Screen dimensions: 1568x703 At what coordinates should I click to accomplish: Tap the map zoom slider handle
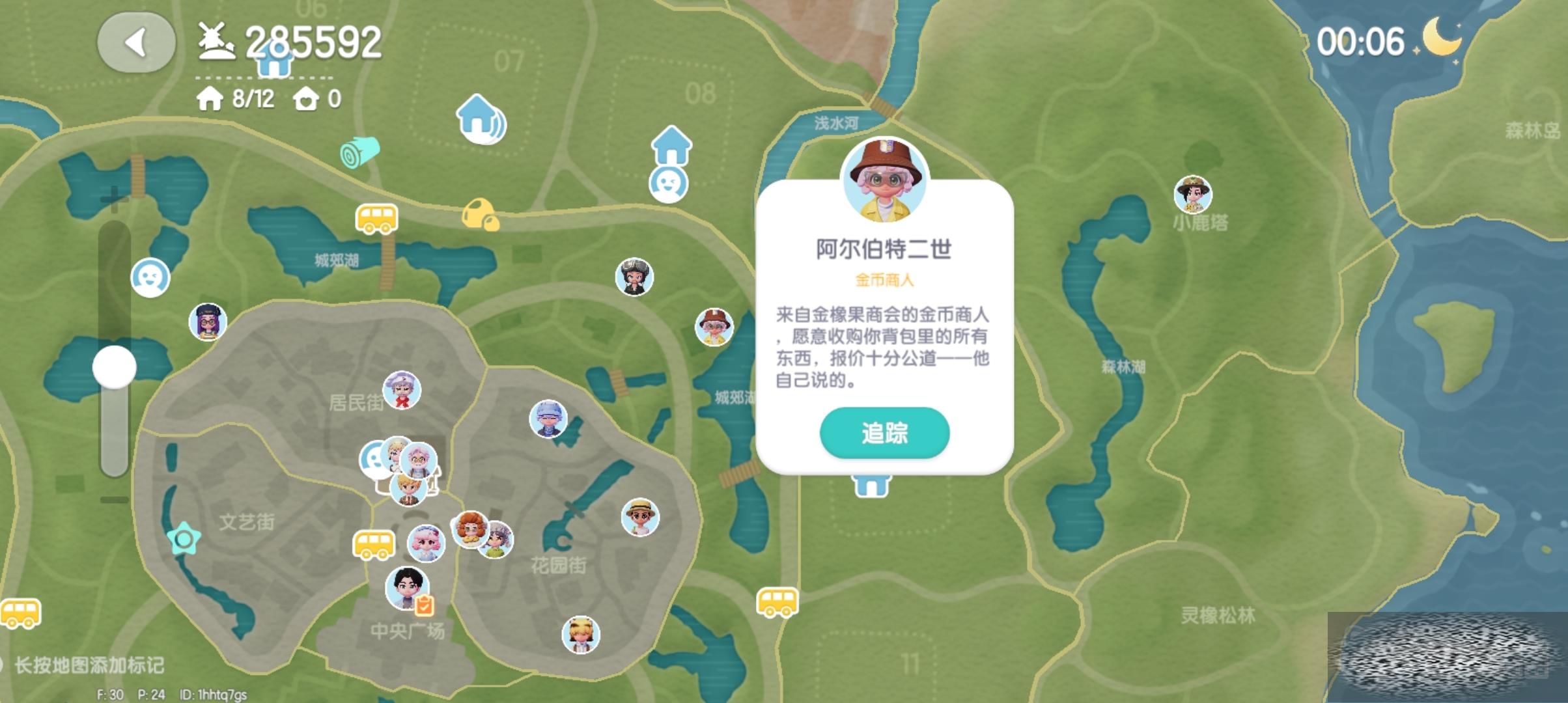point(115,367)
